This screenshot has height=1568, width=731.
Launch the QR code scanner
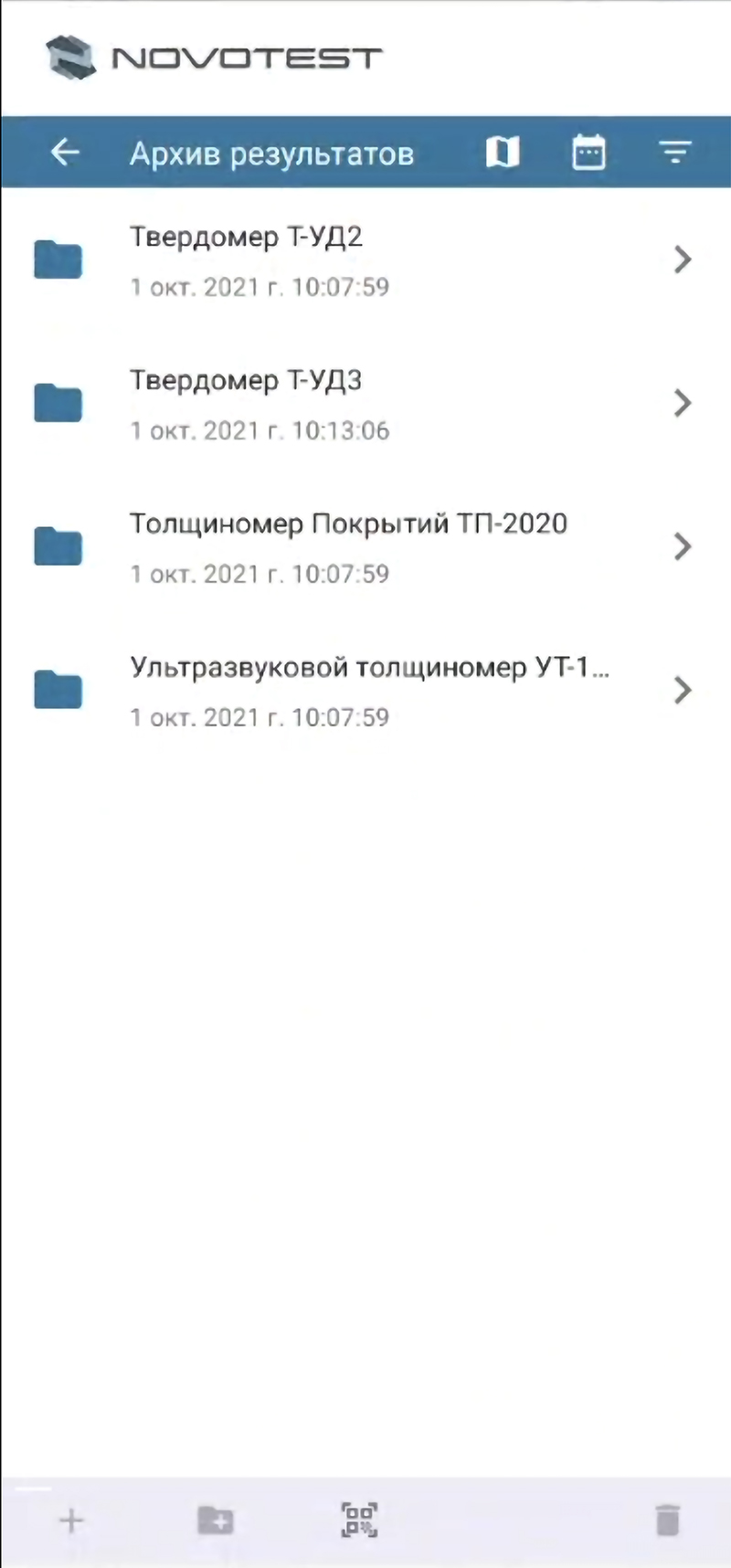click(359, 1520)
